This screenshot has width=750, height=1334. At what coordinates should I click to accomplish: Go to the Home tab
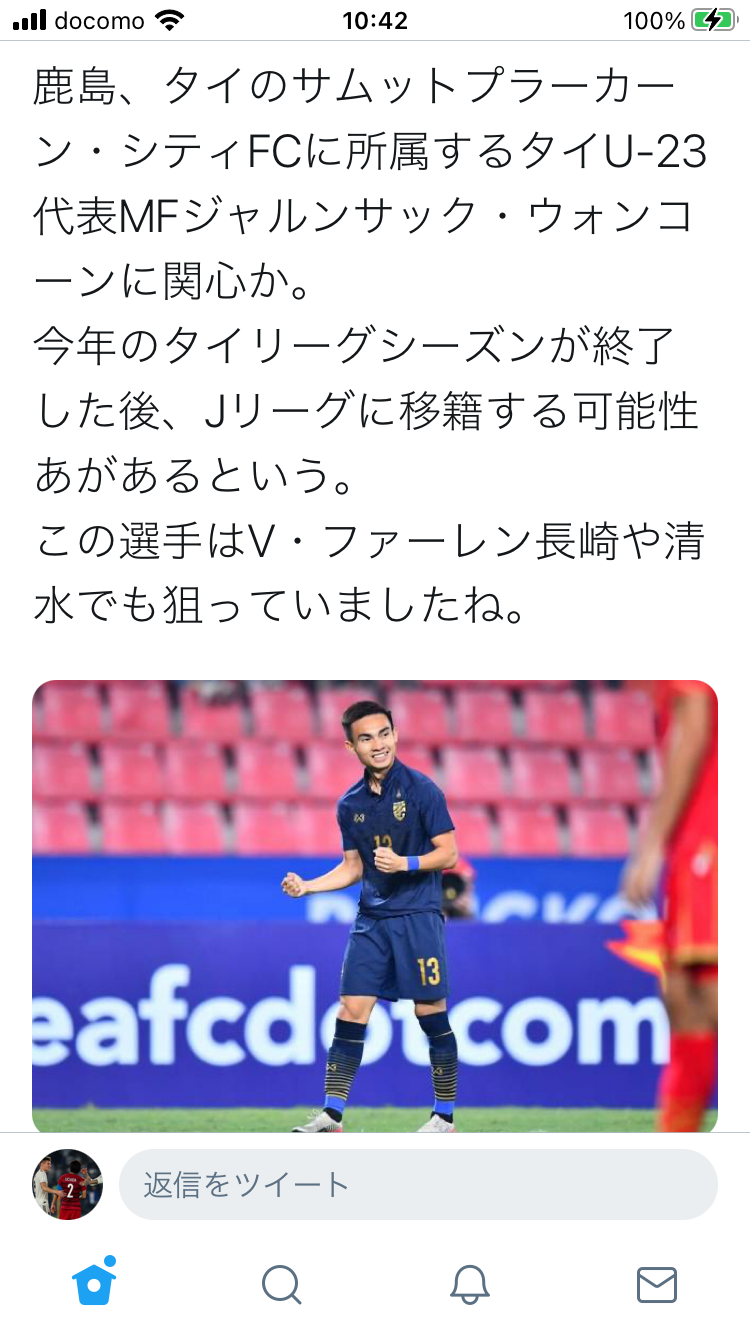tap(94, 1282)
